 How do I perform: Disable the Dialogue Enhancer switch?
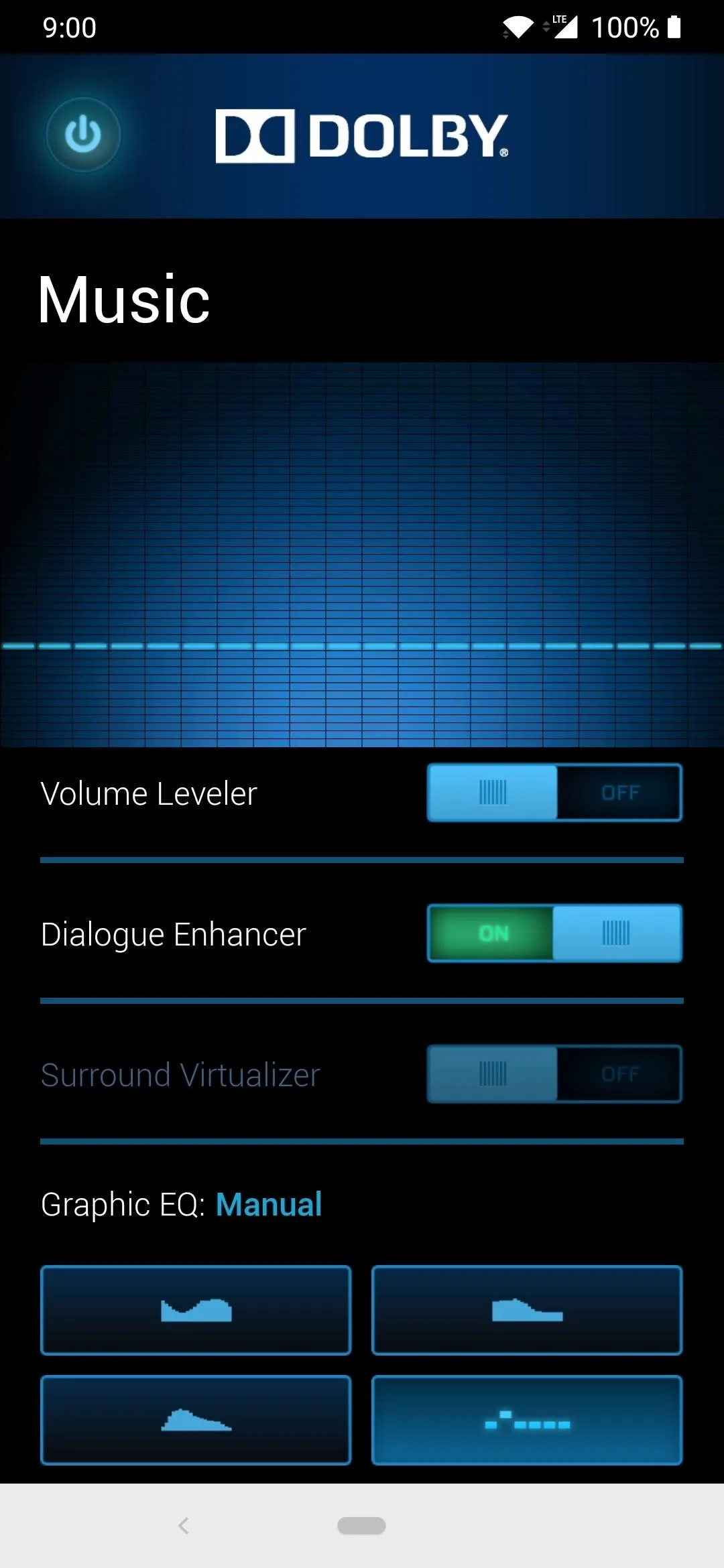554,933
